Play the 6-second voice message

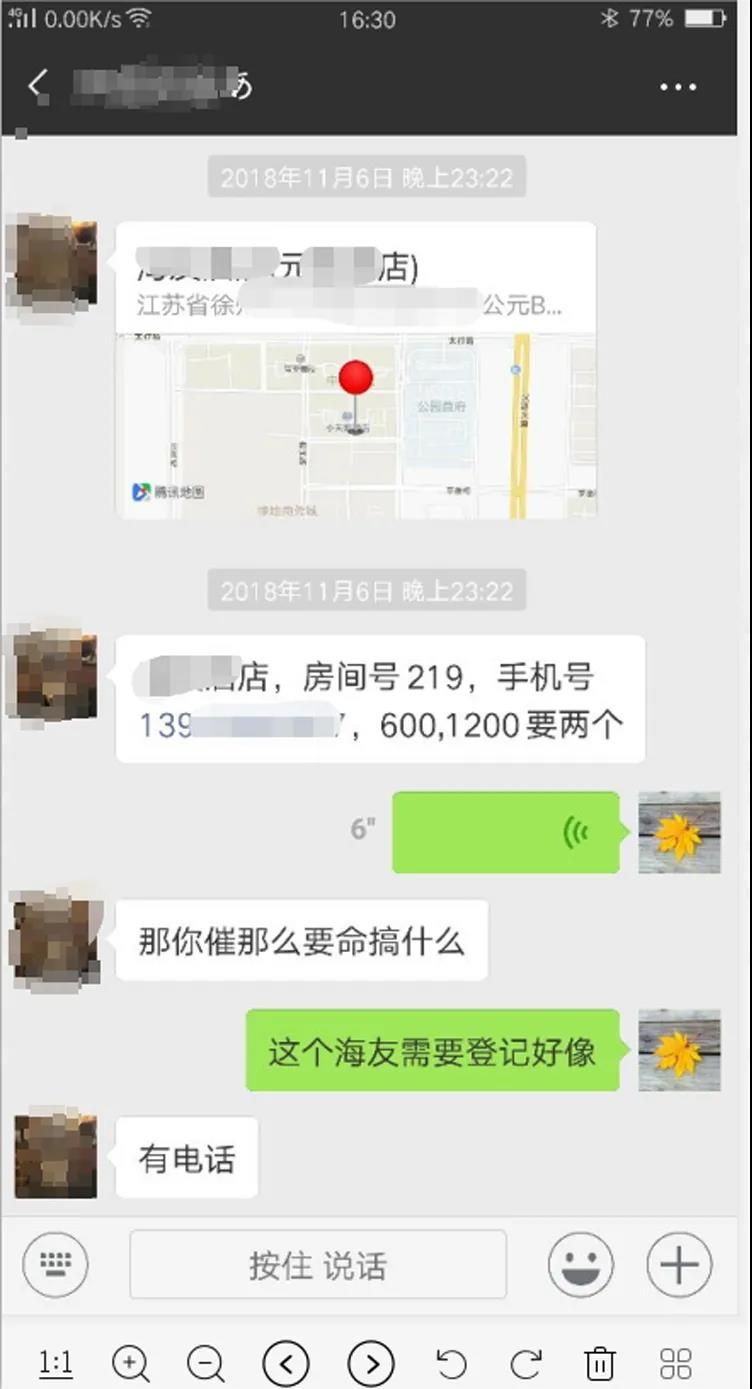[505, 832]
